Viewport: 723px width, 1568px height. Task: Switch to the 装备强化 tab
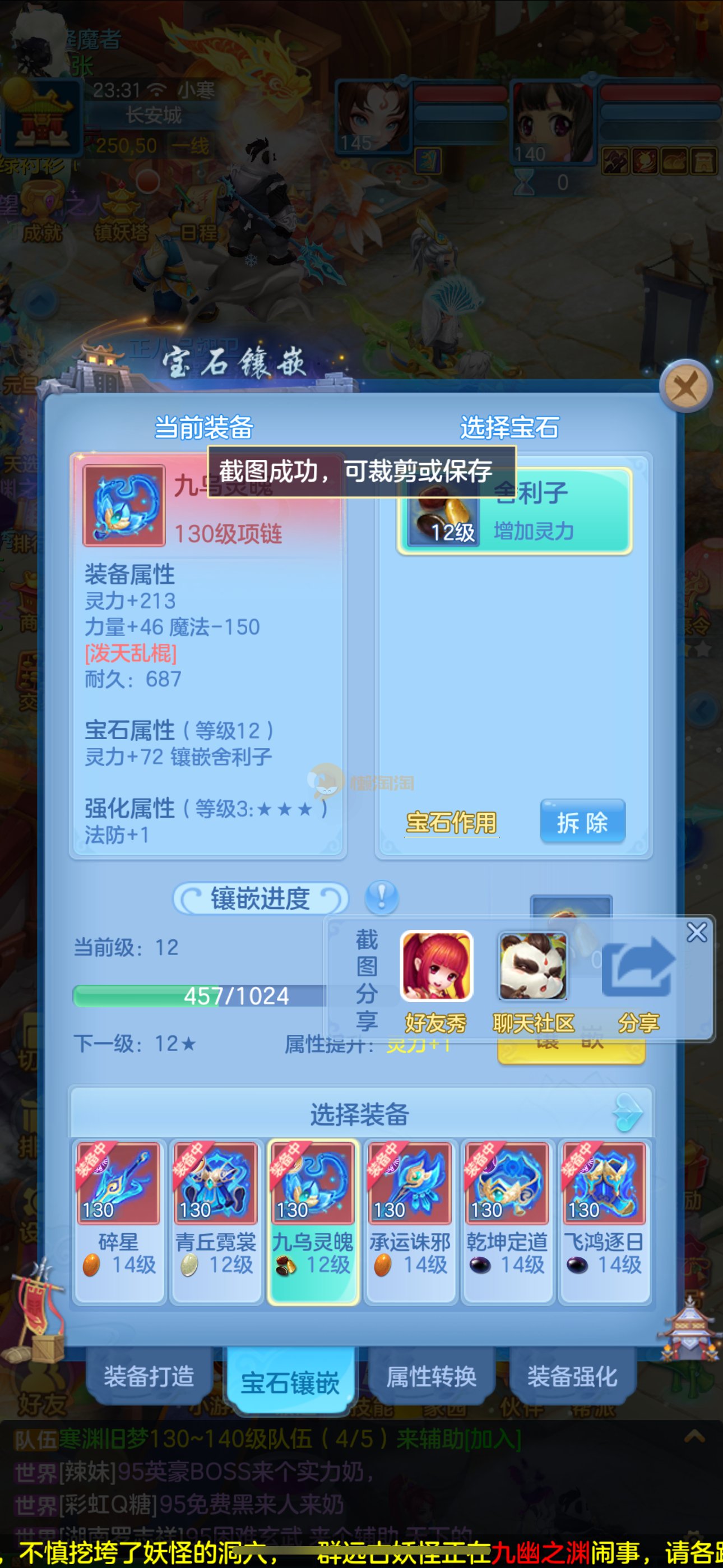tap(572, 1376)
